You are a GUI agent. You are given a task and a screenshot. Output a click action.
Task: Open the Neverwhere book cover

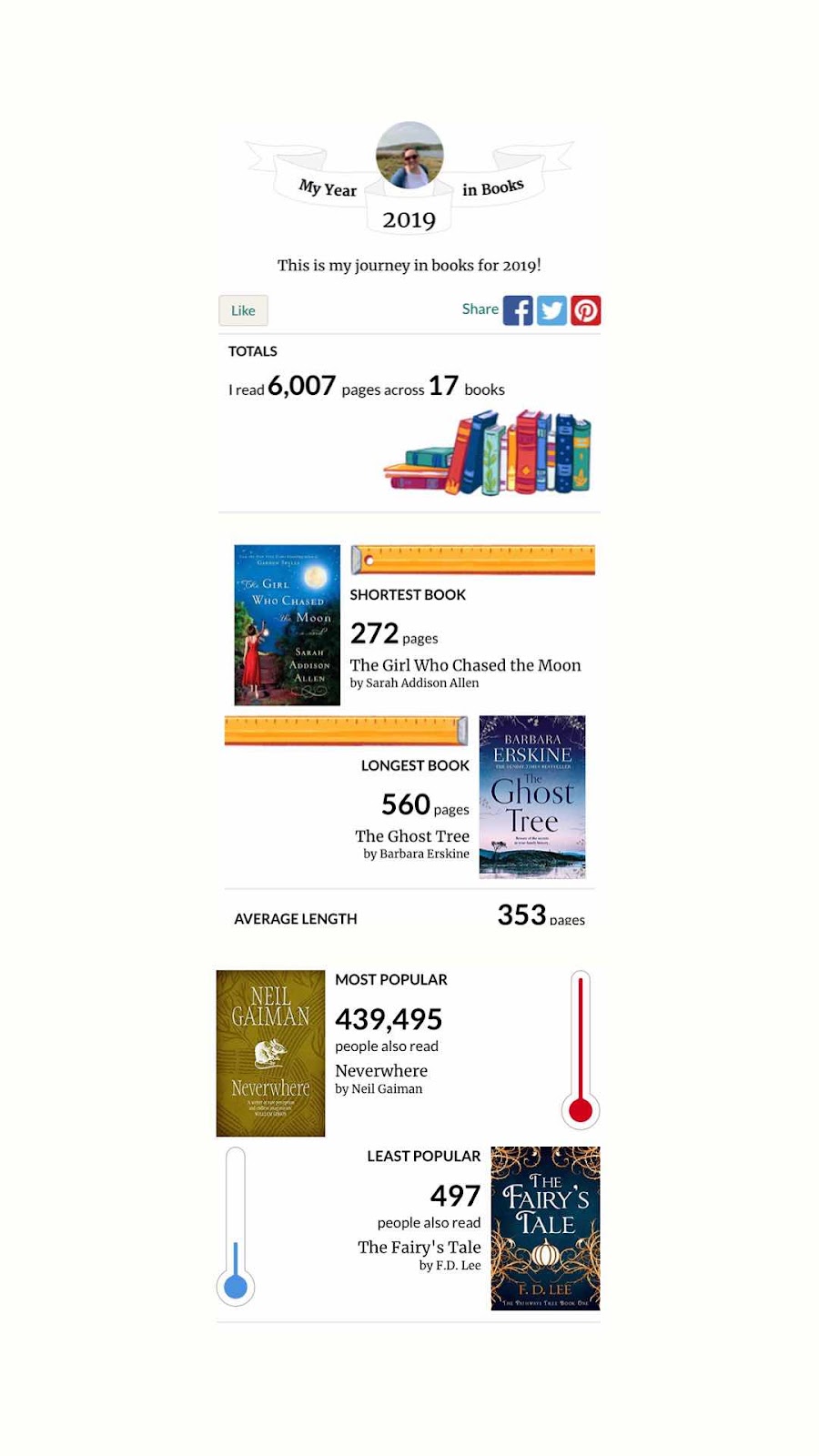tap(270, 1053)
